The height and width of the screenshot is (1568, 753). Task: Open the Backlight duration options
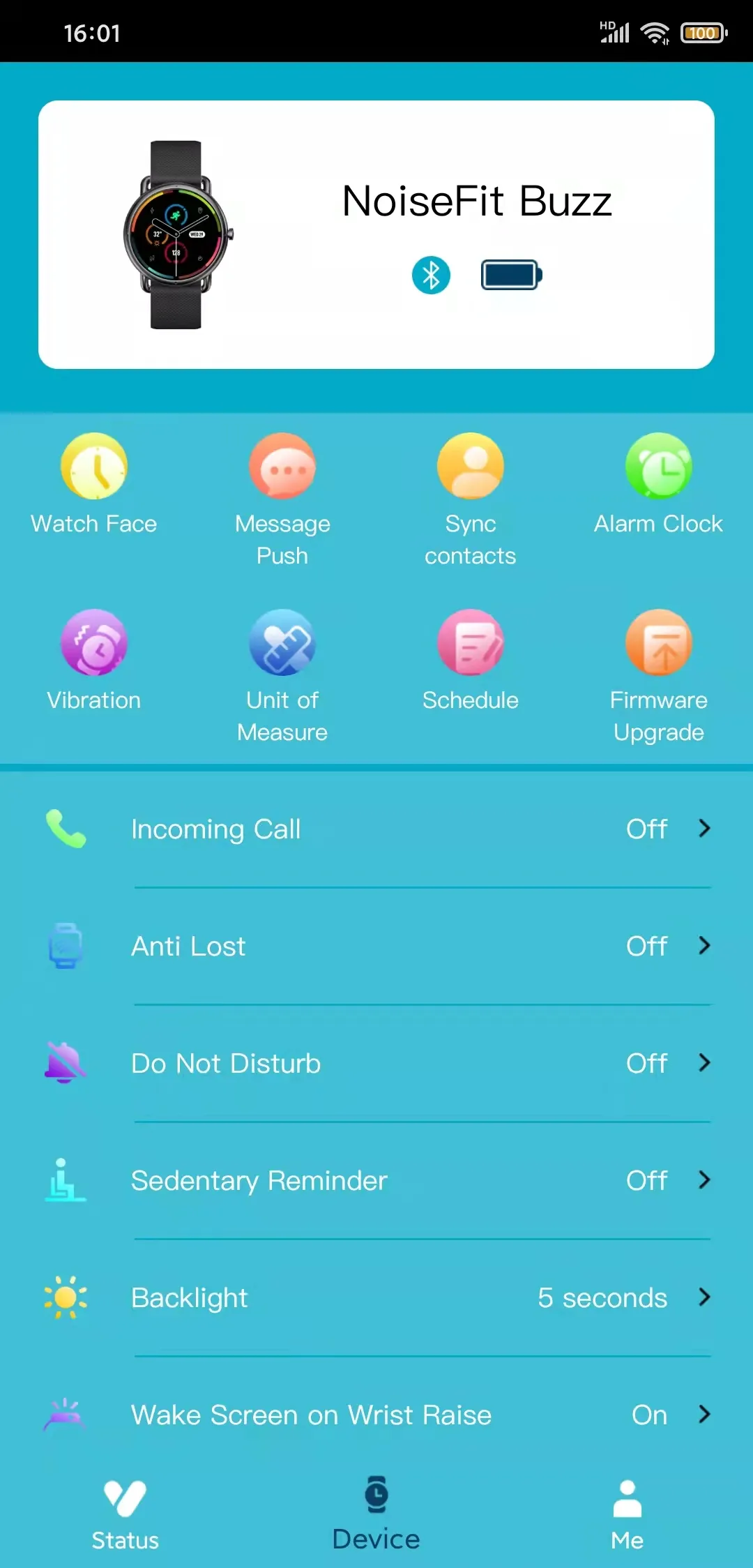(376, 1297)
